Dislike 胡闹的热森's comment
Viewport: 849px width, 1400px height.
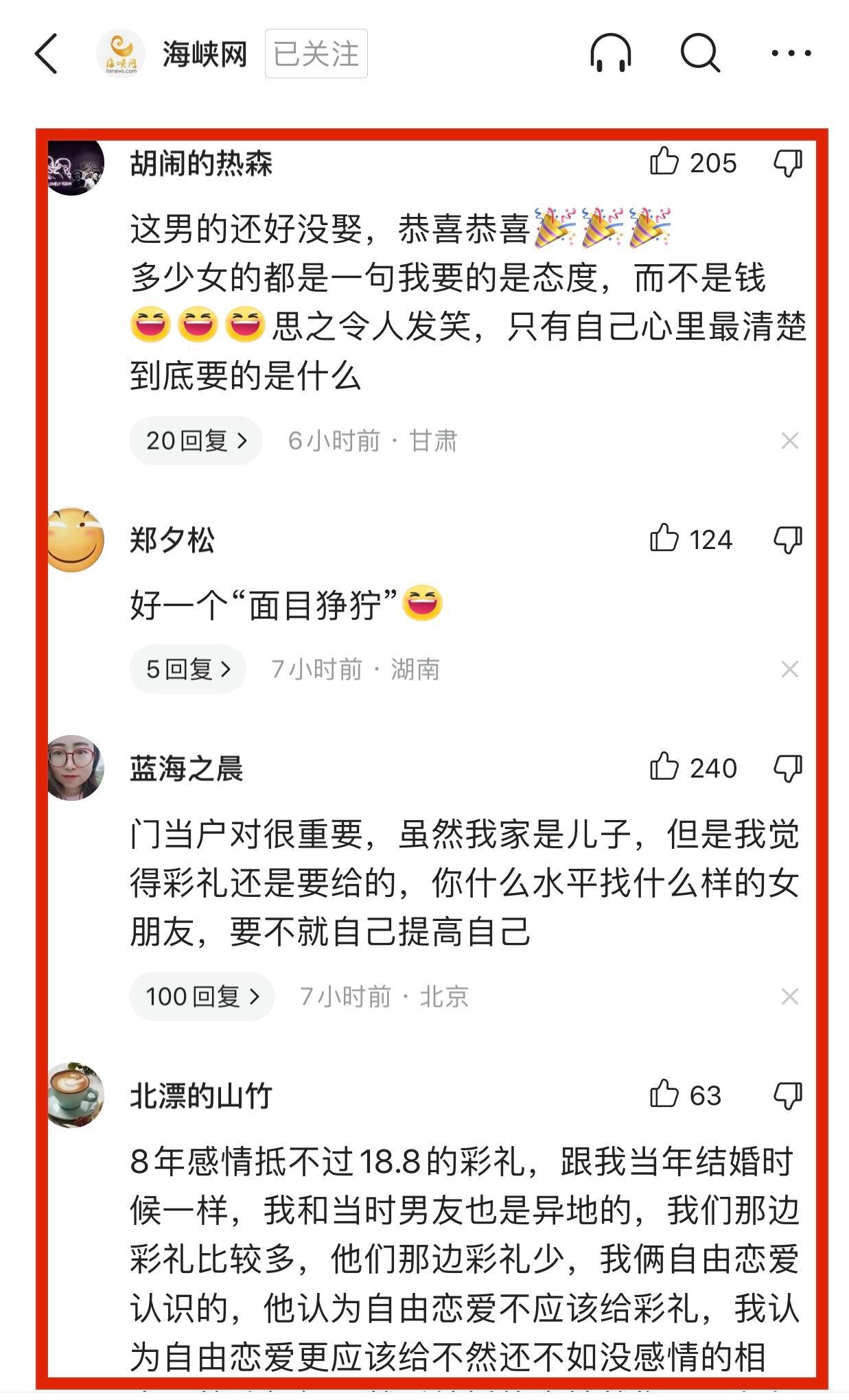pos(788,163)
